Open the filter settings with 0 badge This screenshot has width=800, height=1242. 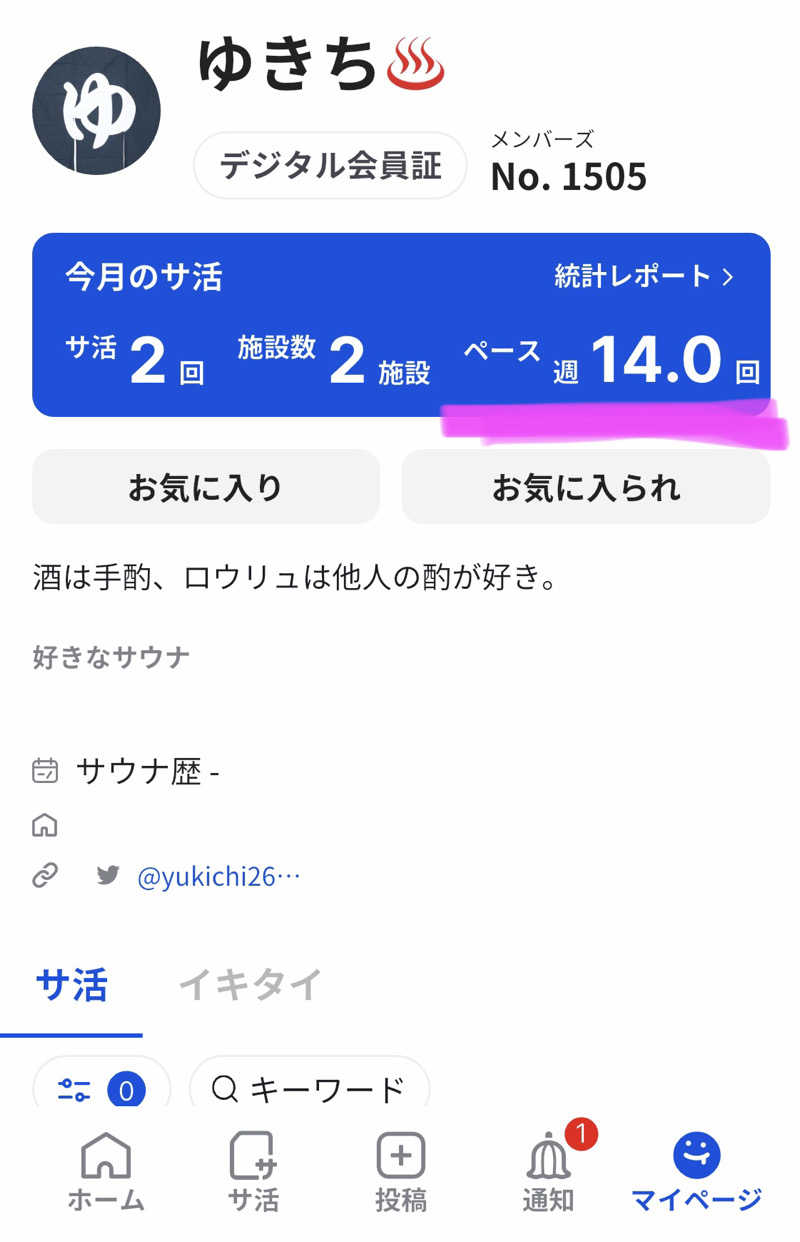tap(98, 1090)
